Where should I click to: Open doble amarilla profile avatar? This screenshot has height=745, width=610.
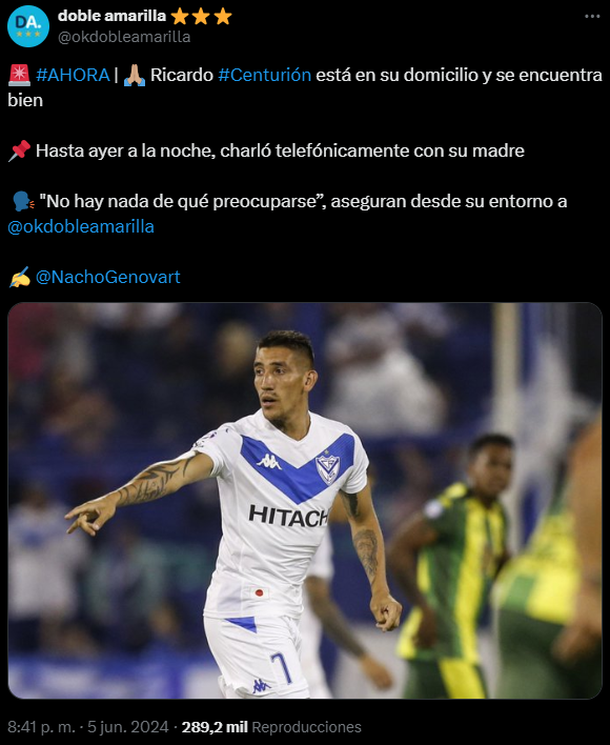coord(28,26)
